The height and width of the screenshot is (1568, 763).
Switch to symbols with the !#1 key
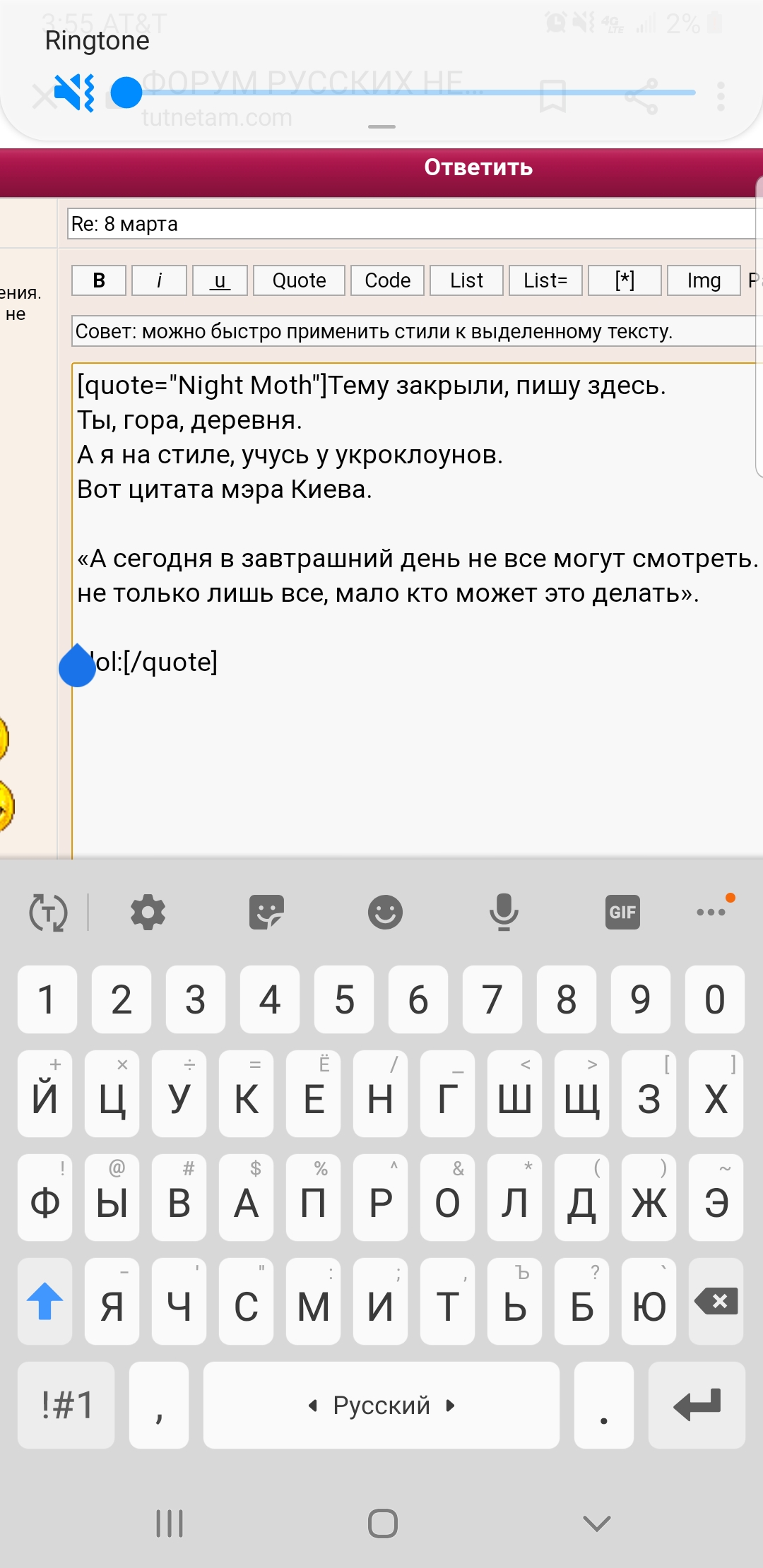66,1405
